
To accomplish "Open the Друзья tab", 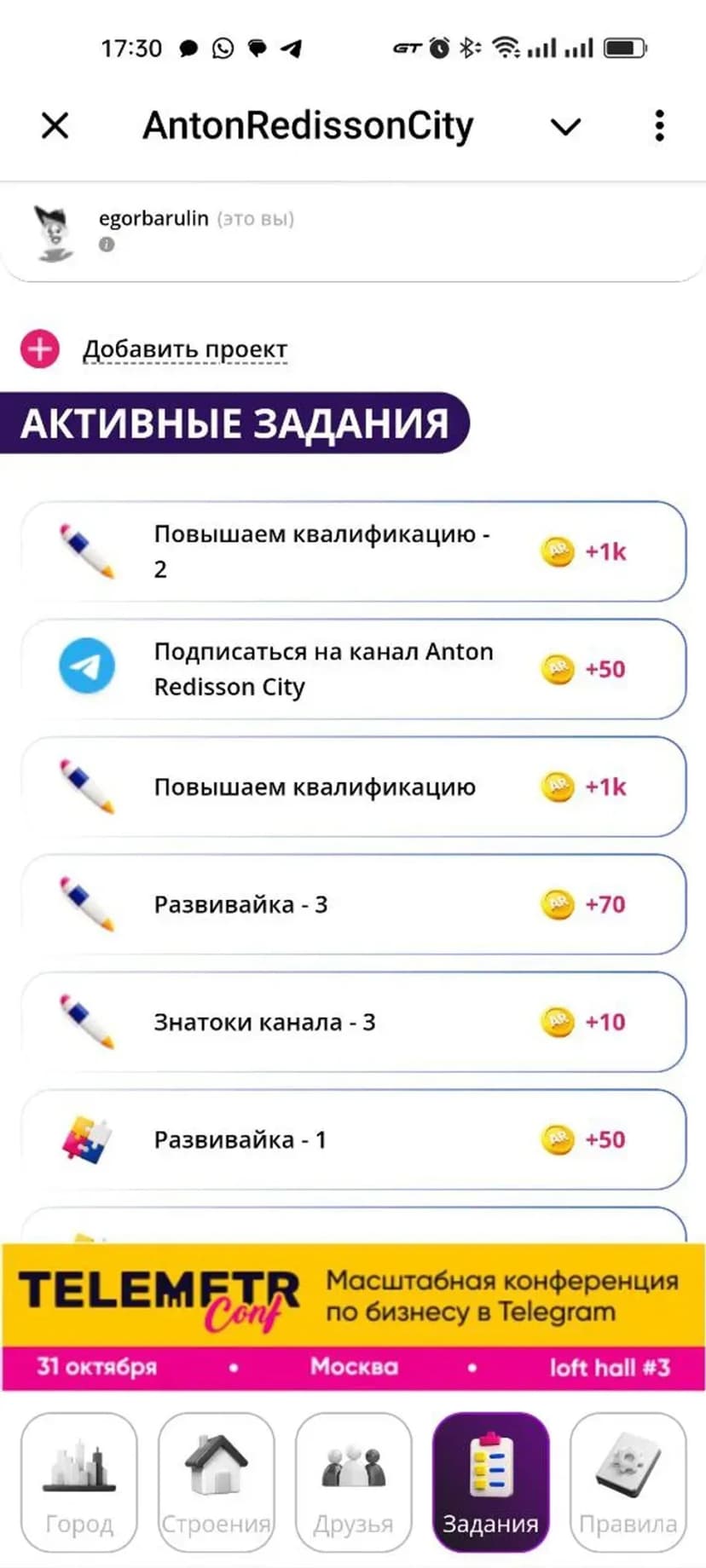I will pos(353,1482).
